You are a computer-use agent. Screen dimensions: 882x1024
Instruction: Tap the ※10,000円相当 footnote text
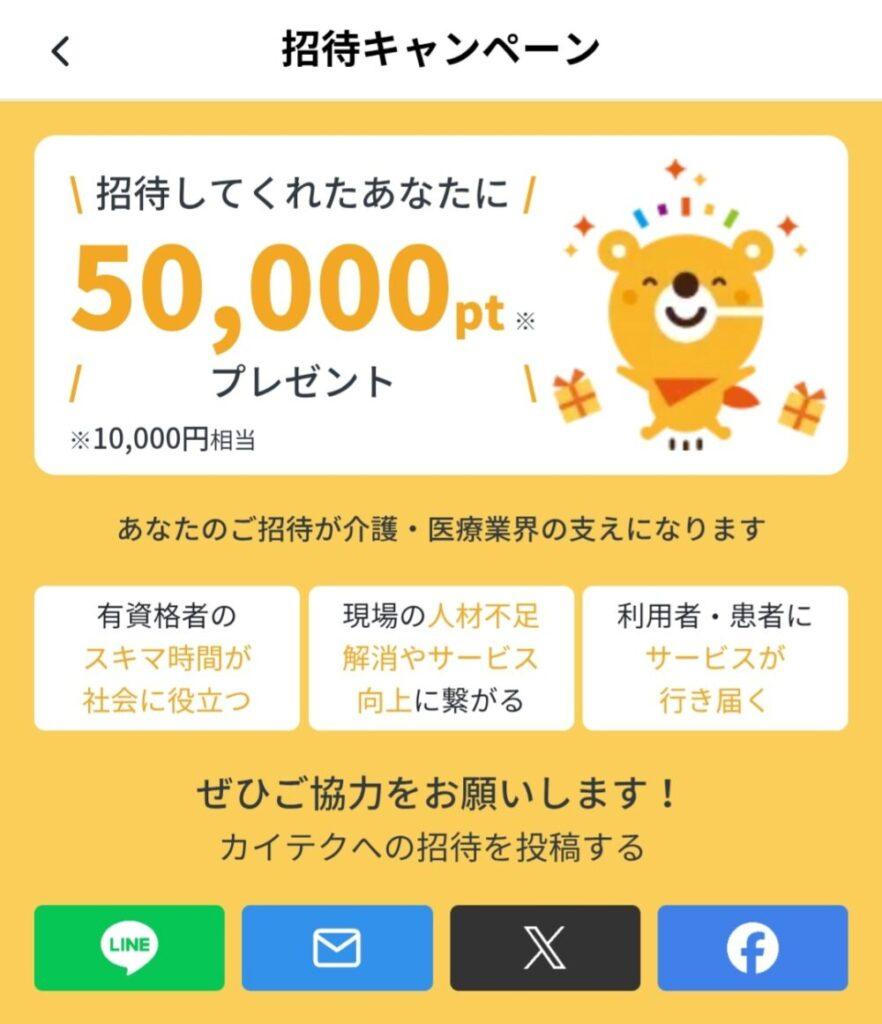159,437
